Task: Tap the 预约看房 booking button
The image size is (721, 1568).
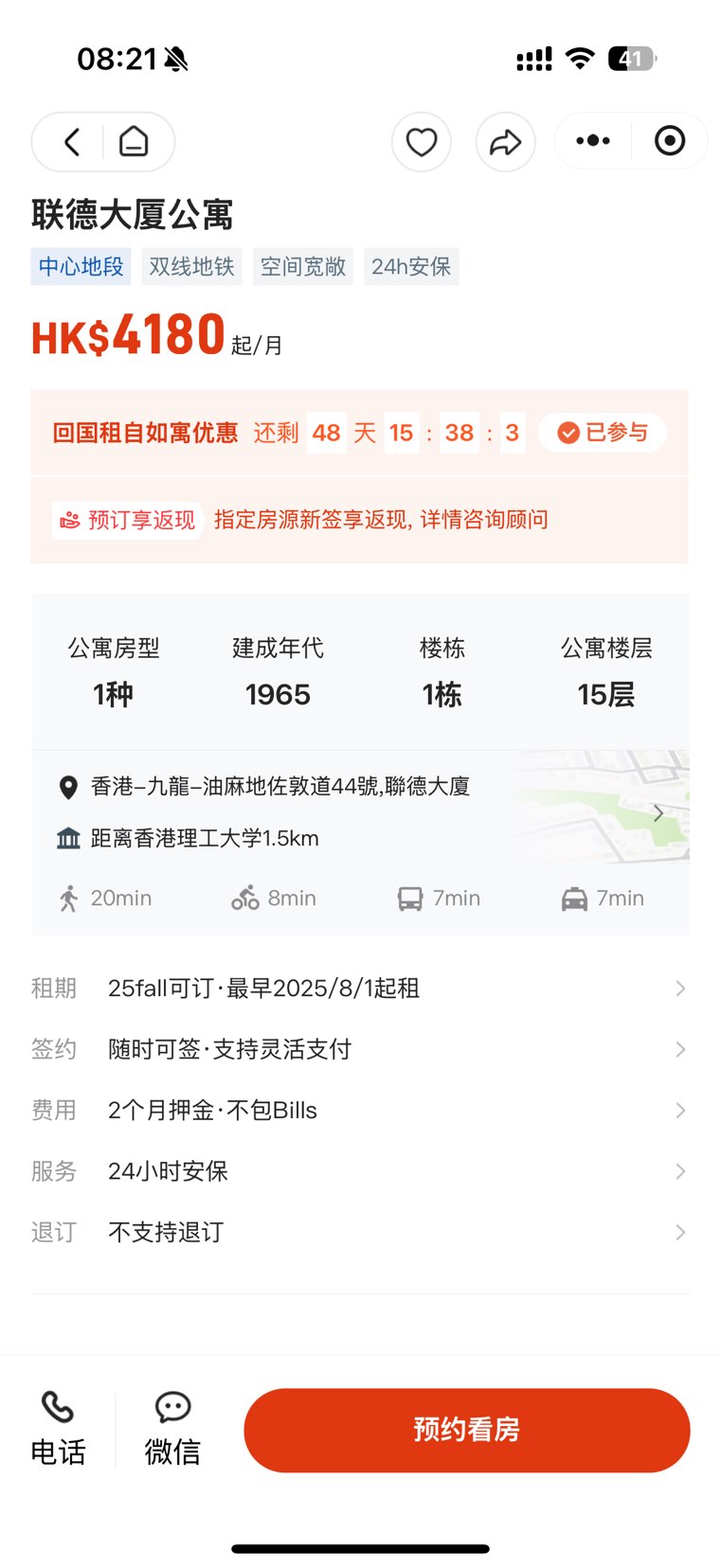Action: point(464,1431)
